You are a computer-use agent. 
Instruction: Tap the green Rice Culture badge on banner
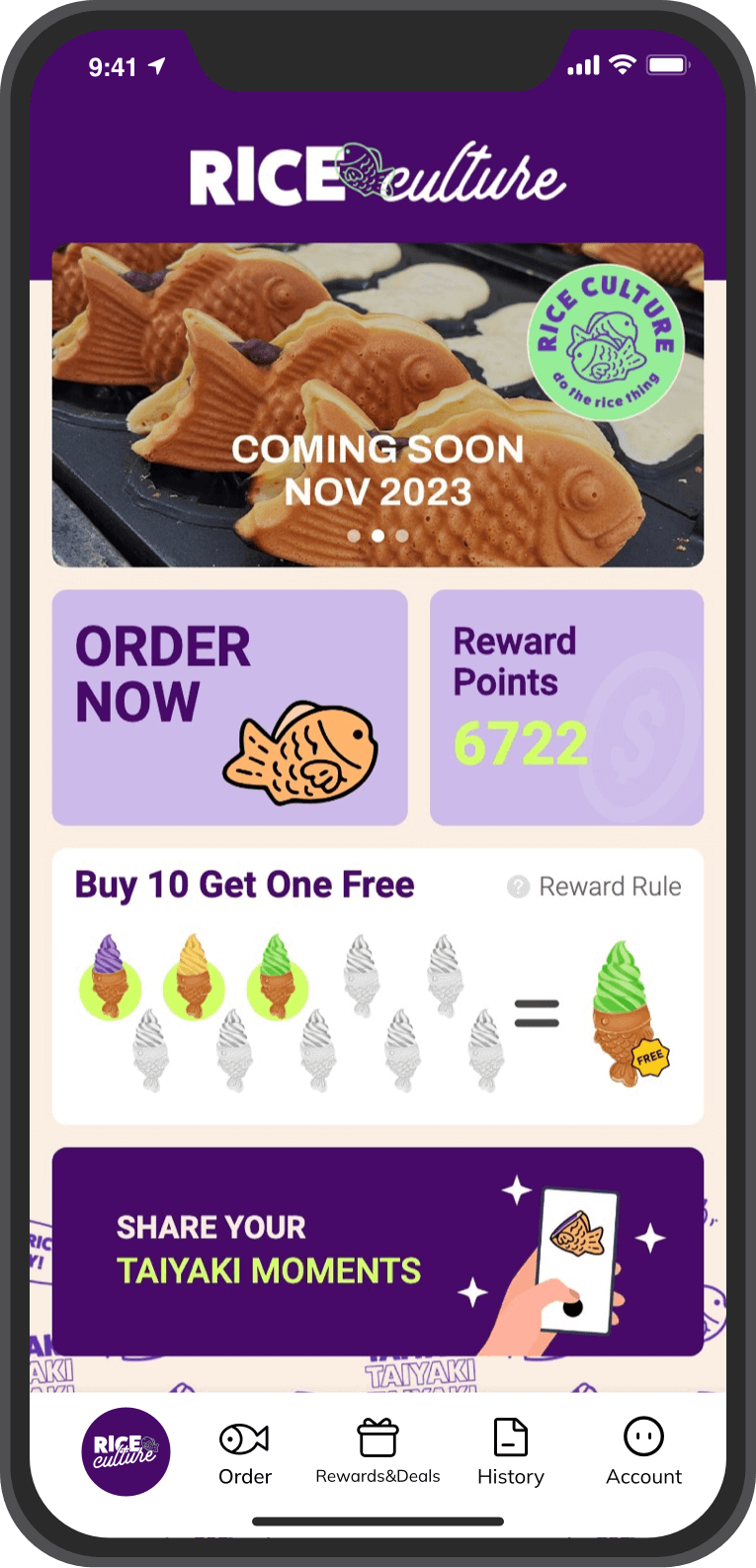[605, 341]
